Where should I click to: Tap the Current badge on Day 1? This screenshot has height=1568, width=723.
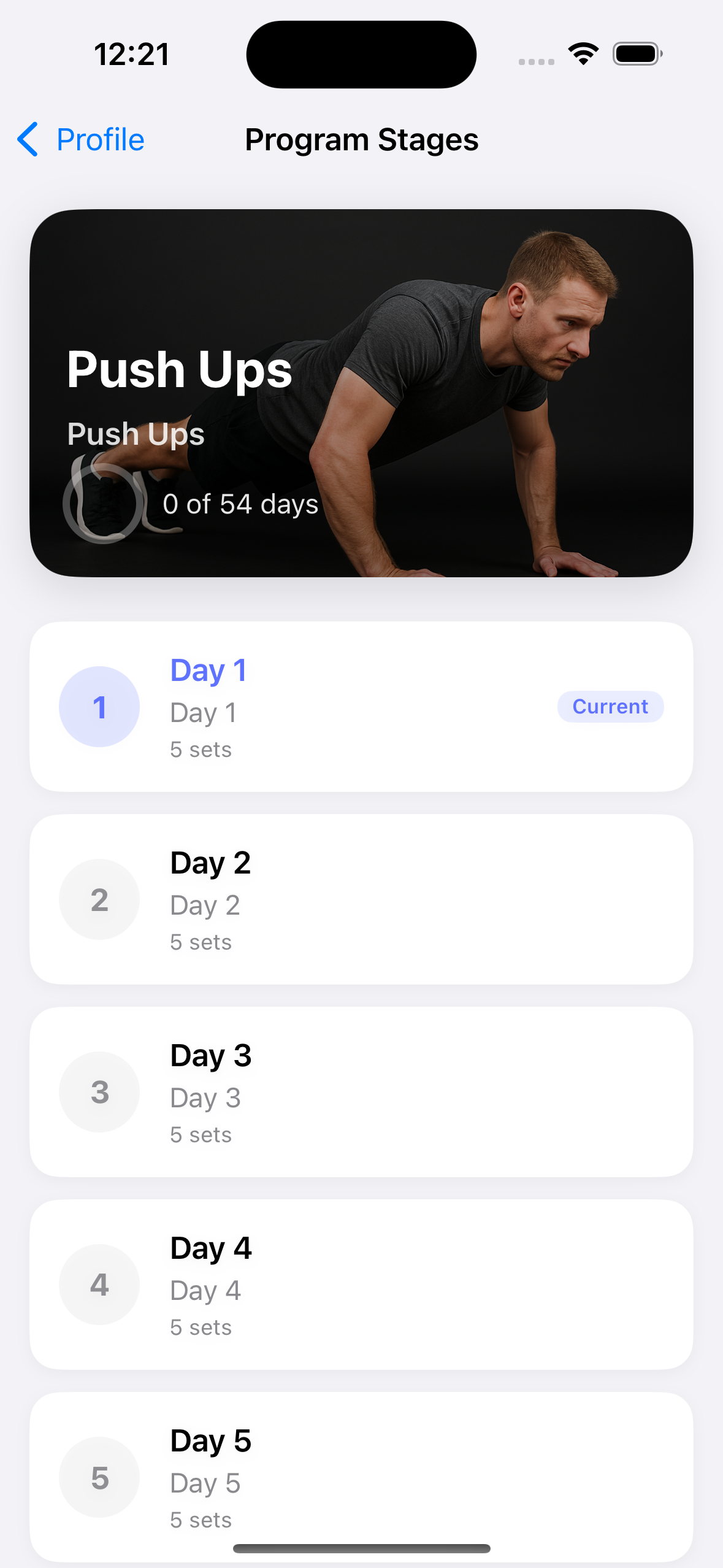point(610,706)
